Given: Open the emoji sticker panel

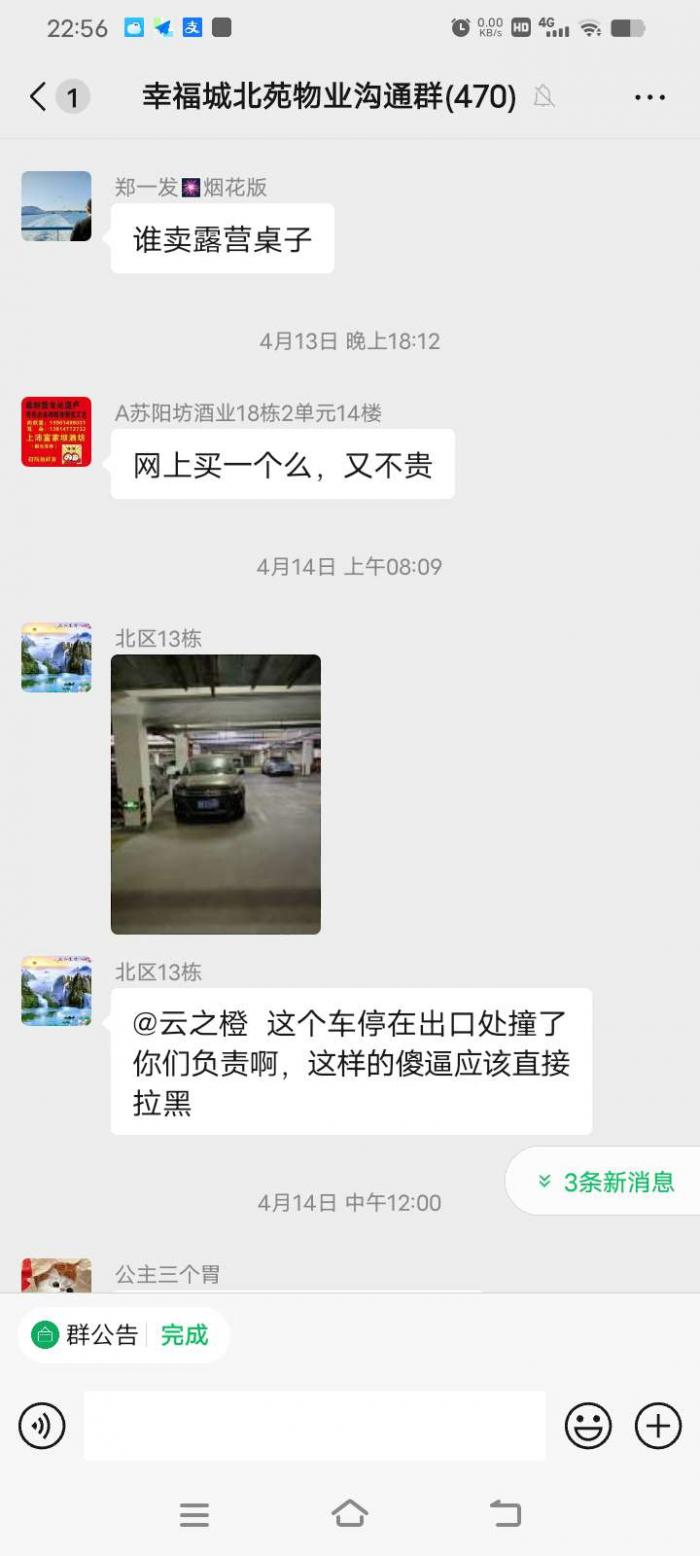Looking at the screenshot, I should point(588,1426).
